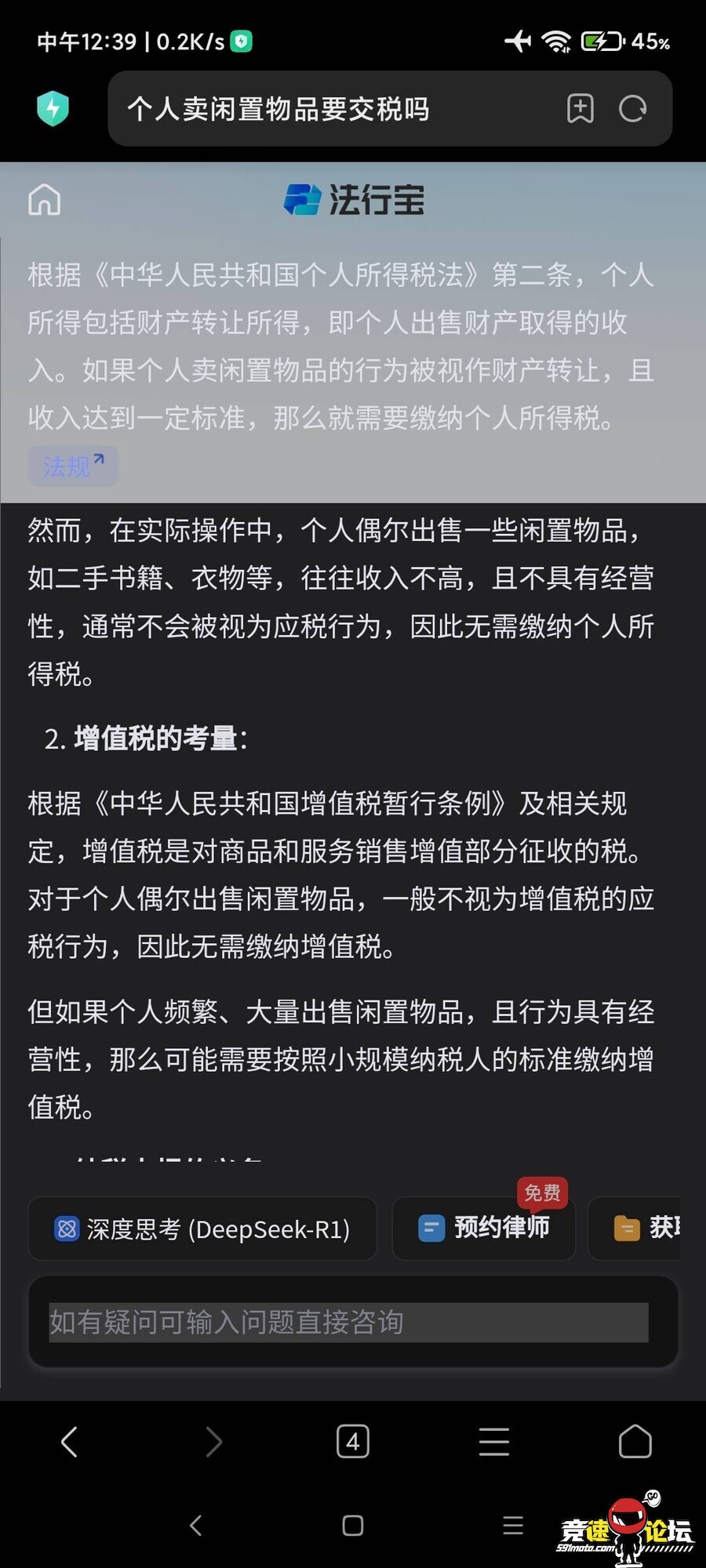Select 深度思考 (DeepSeek-R1) chip
706x1568 pixels.
coord(202,1229)
